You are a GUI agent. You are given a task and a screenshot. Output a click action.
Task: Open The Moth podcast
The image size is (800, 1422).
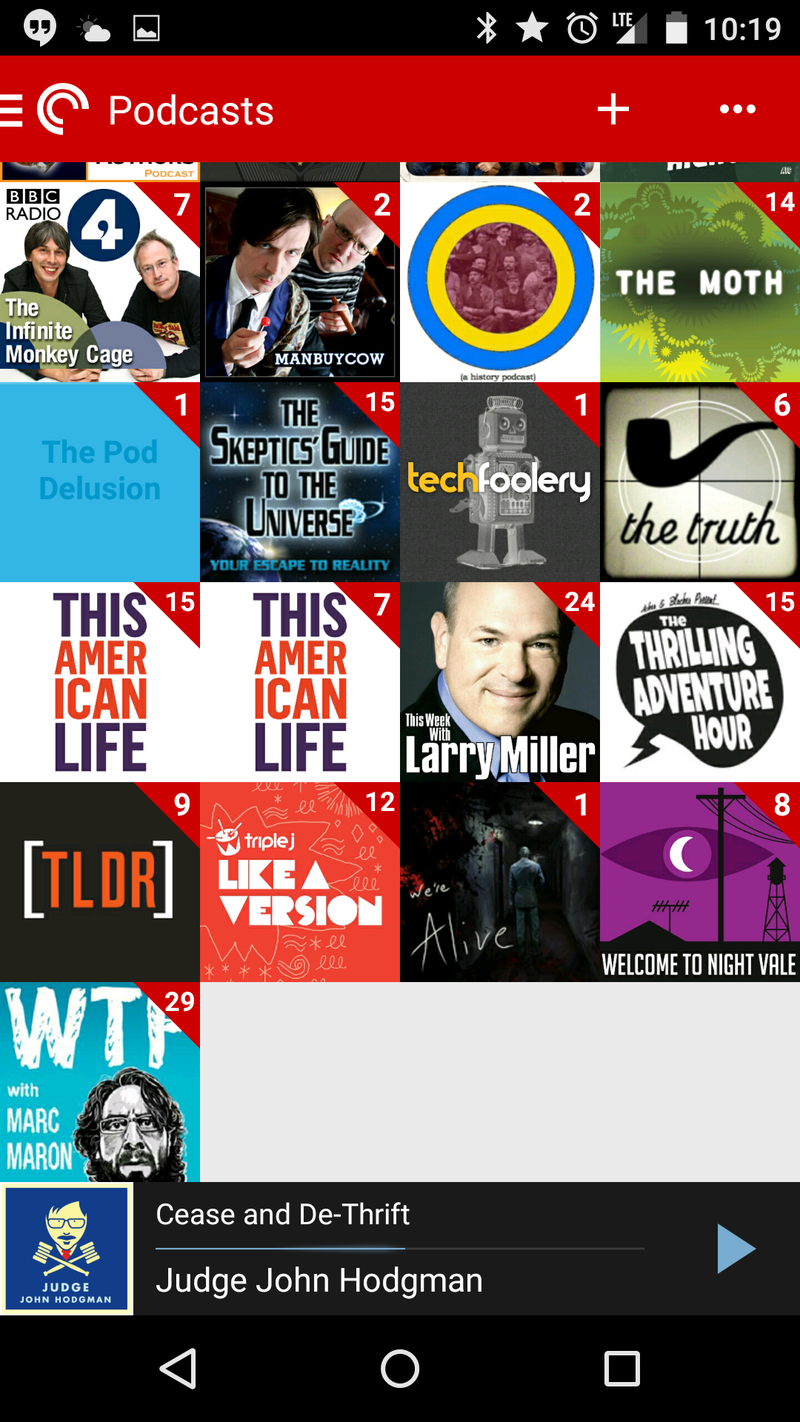700,282
